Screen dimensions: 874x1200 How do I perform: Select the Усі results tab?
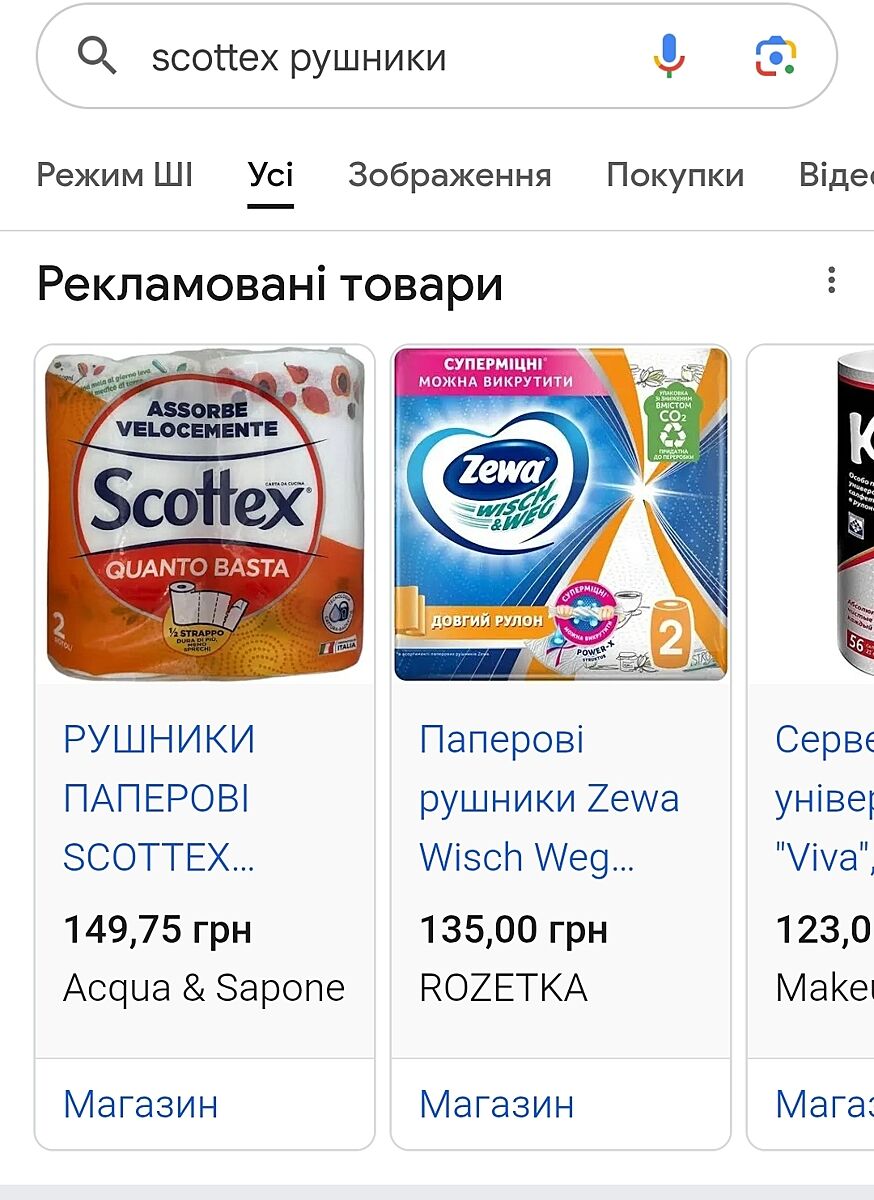tap(271, 175)
